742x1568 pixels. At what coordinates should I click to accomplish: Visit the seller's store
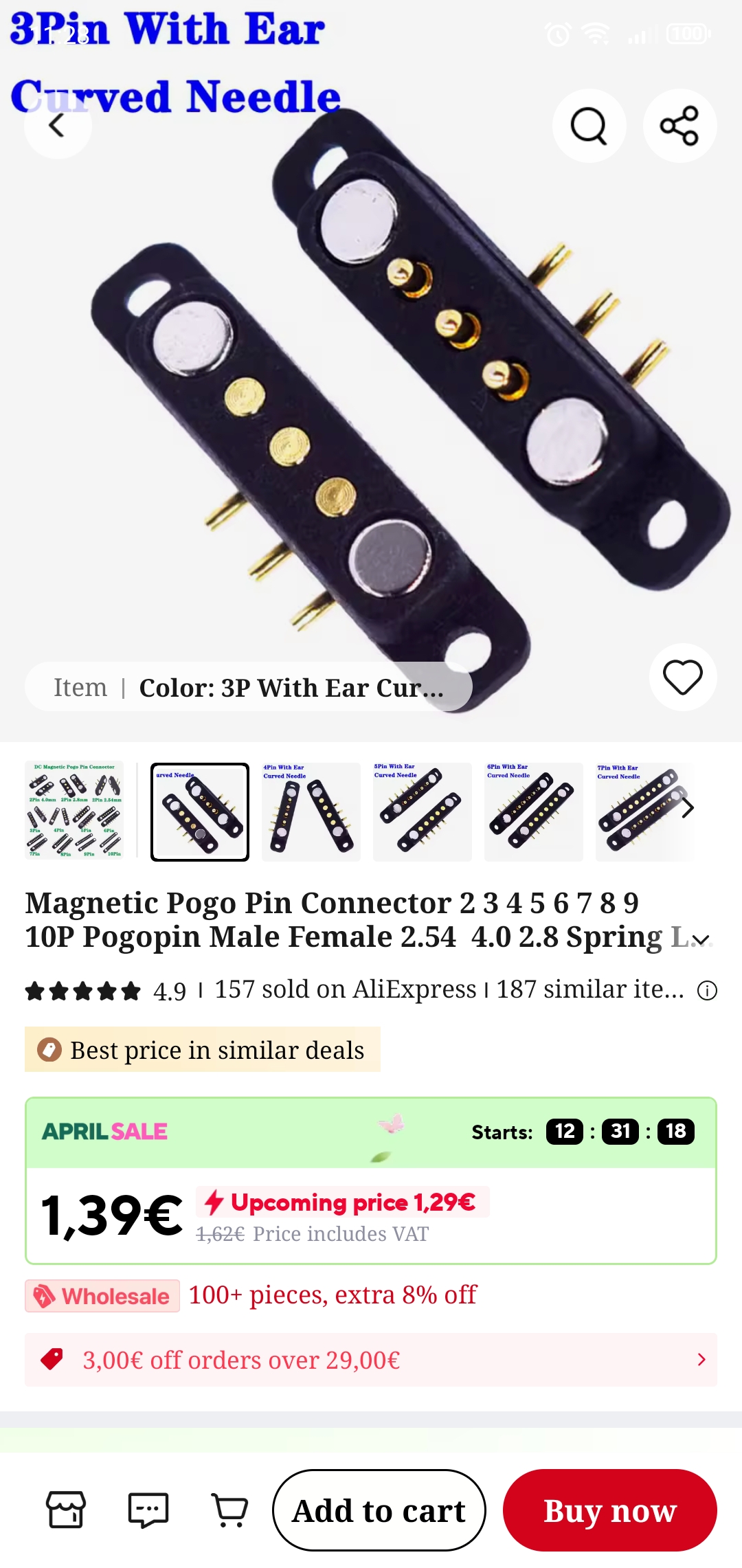[66, 1510]
